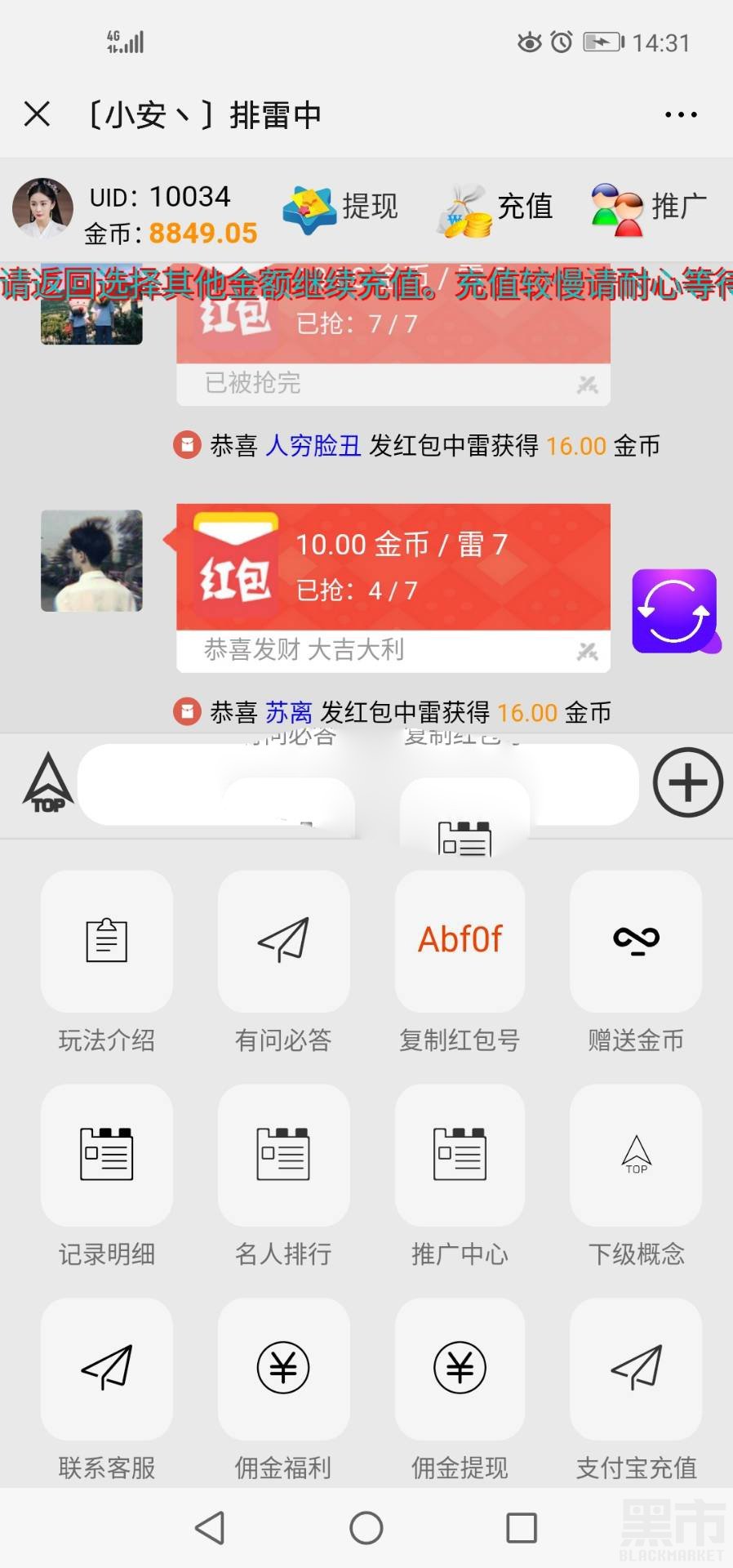Open the three-dot overflow menu

(680, 115)
